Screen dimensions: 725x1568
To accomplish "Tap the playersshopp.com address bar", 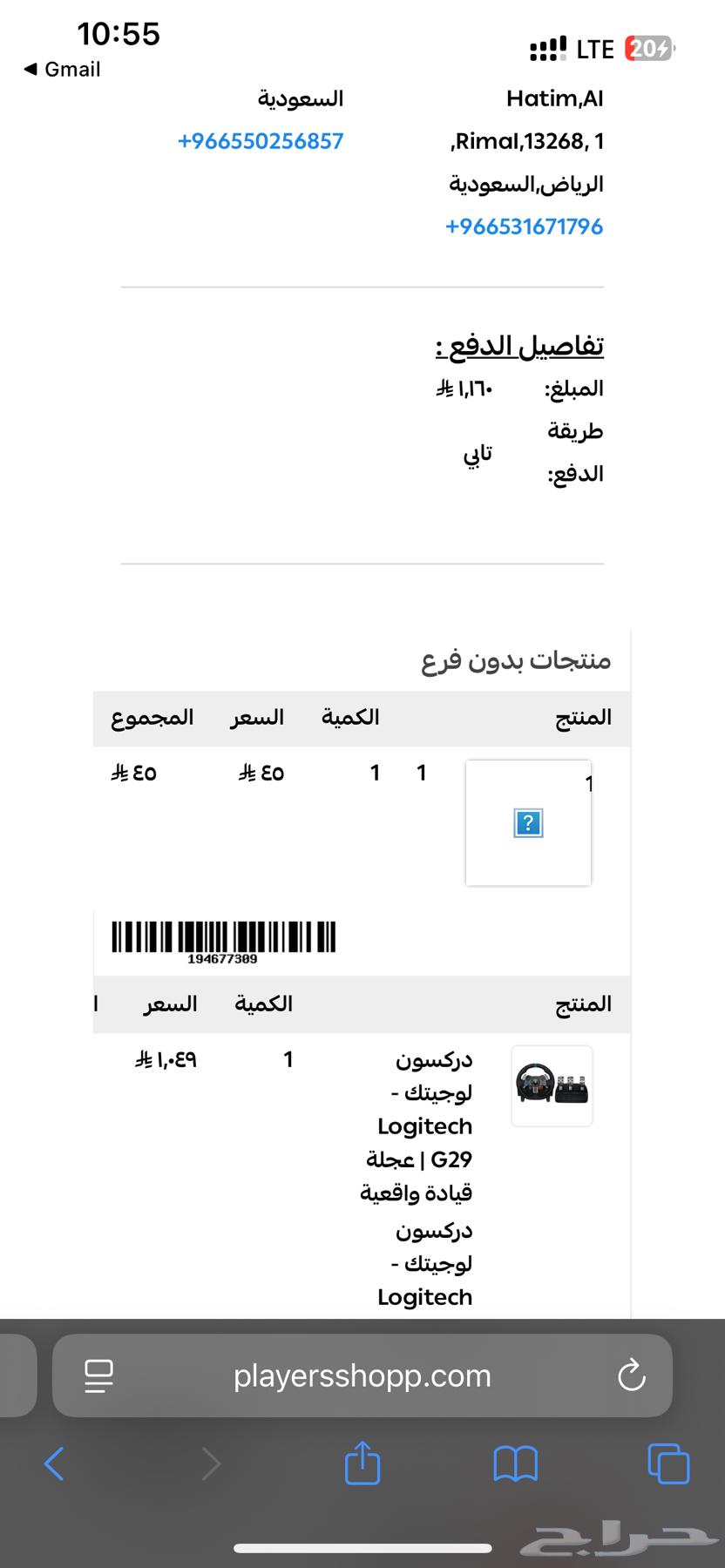I will point(362,1375).
